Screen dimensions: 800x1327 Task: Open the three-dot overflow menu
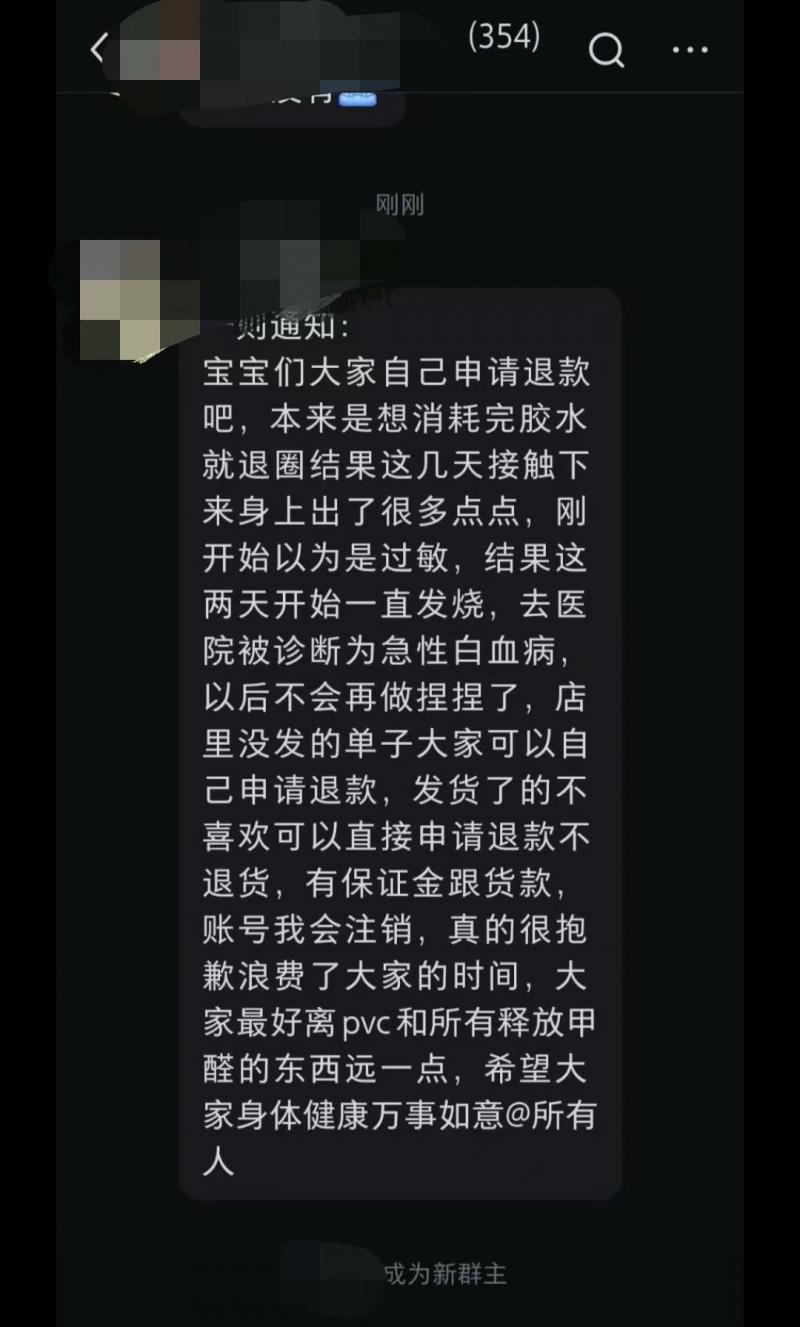[x=690, y=49]
